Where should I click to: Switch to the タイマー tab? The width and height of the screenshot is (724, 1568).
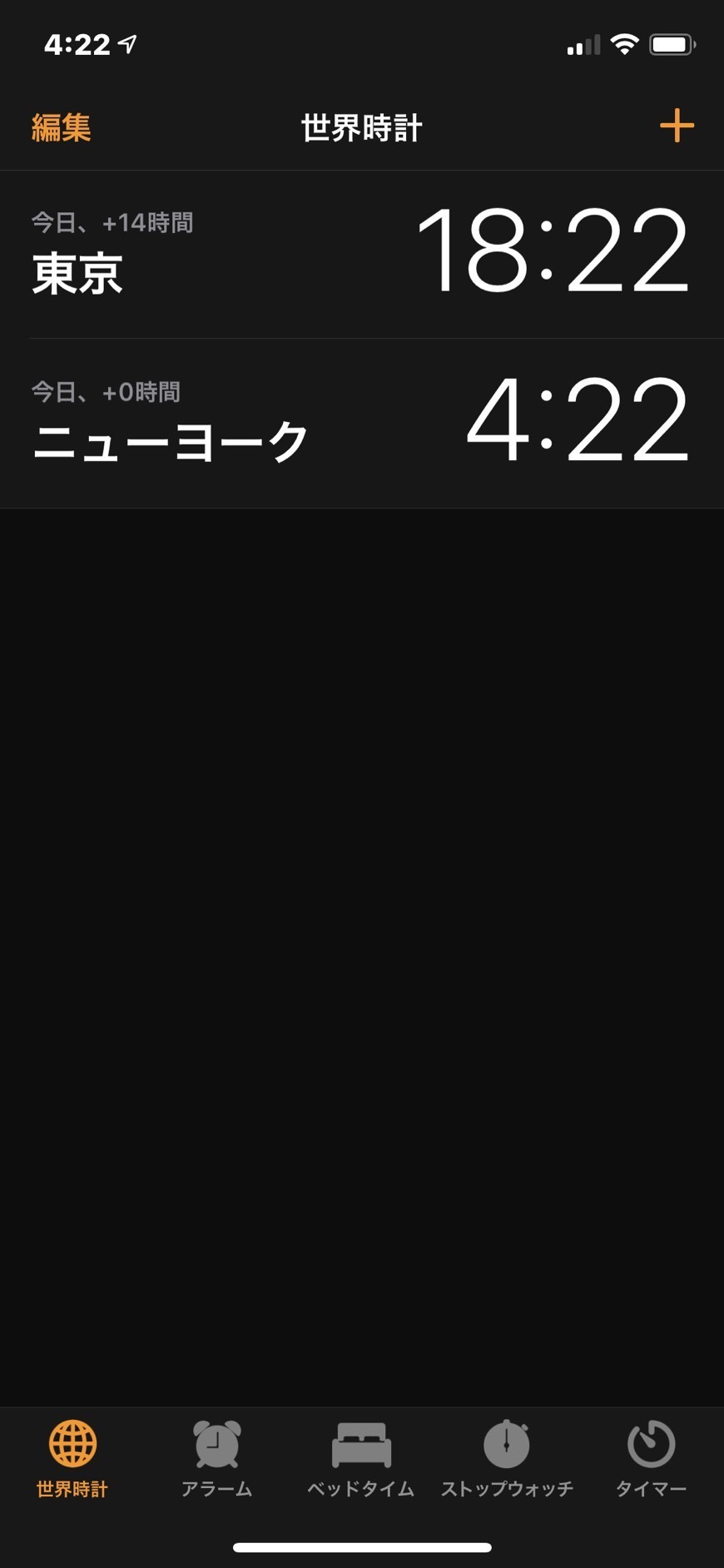[x=651, y=1458]
